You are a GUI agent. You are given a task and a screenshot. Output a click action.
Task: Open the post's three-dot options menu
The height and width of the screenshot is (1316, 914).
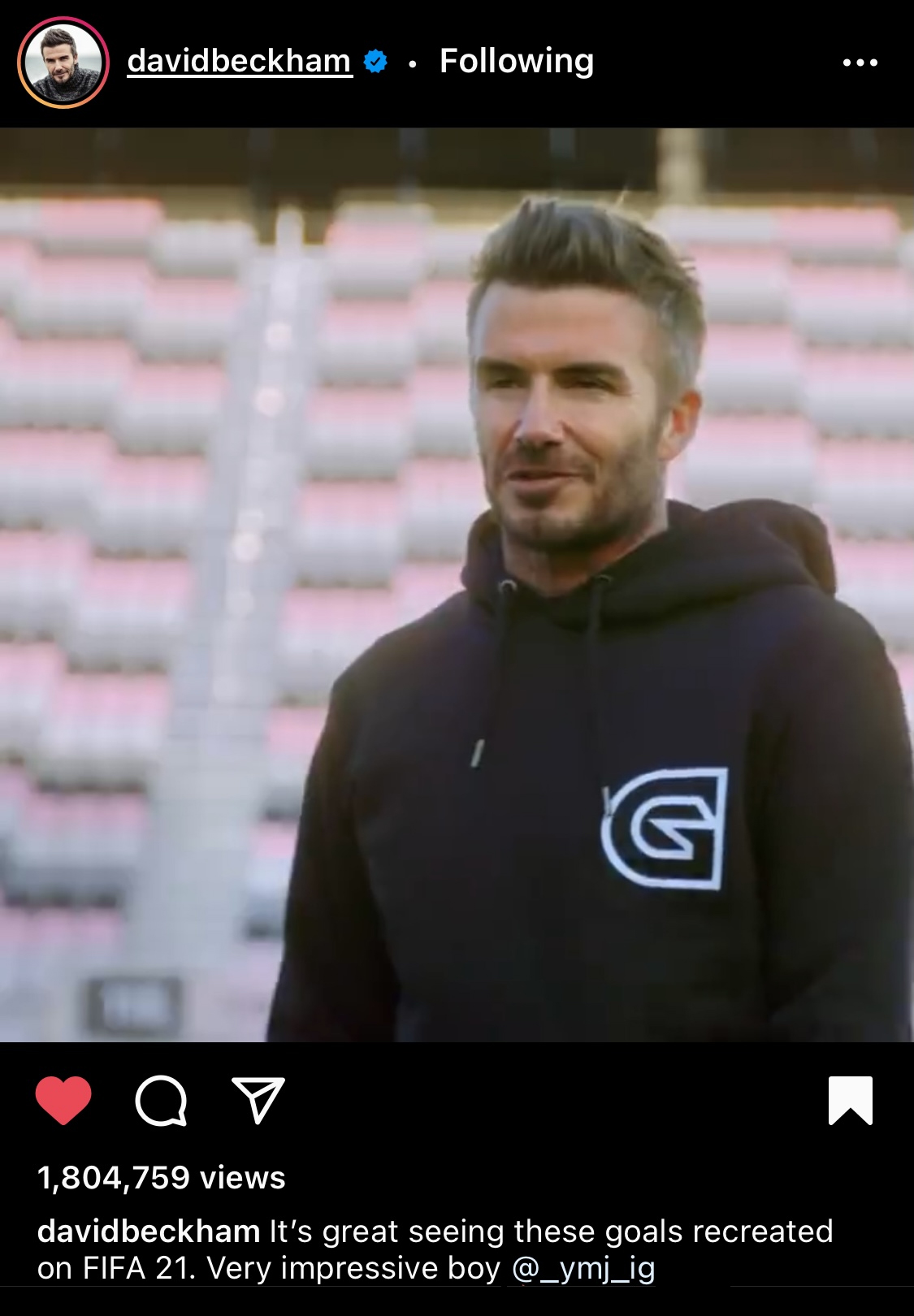pos(860,63)
